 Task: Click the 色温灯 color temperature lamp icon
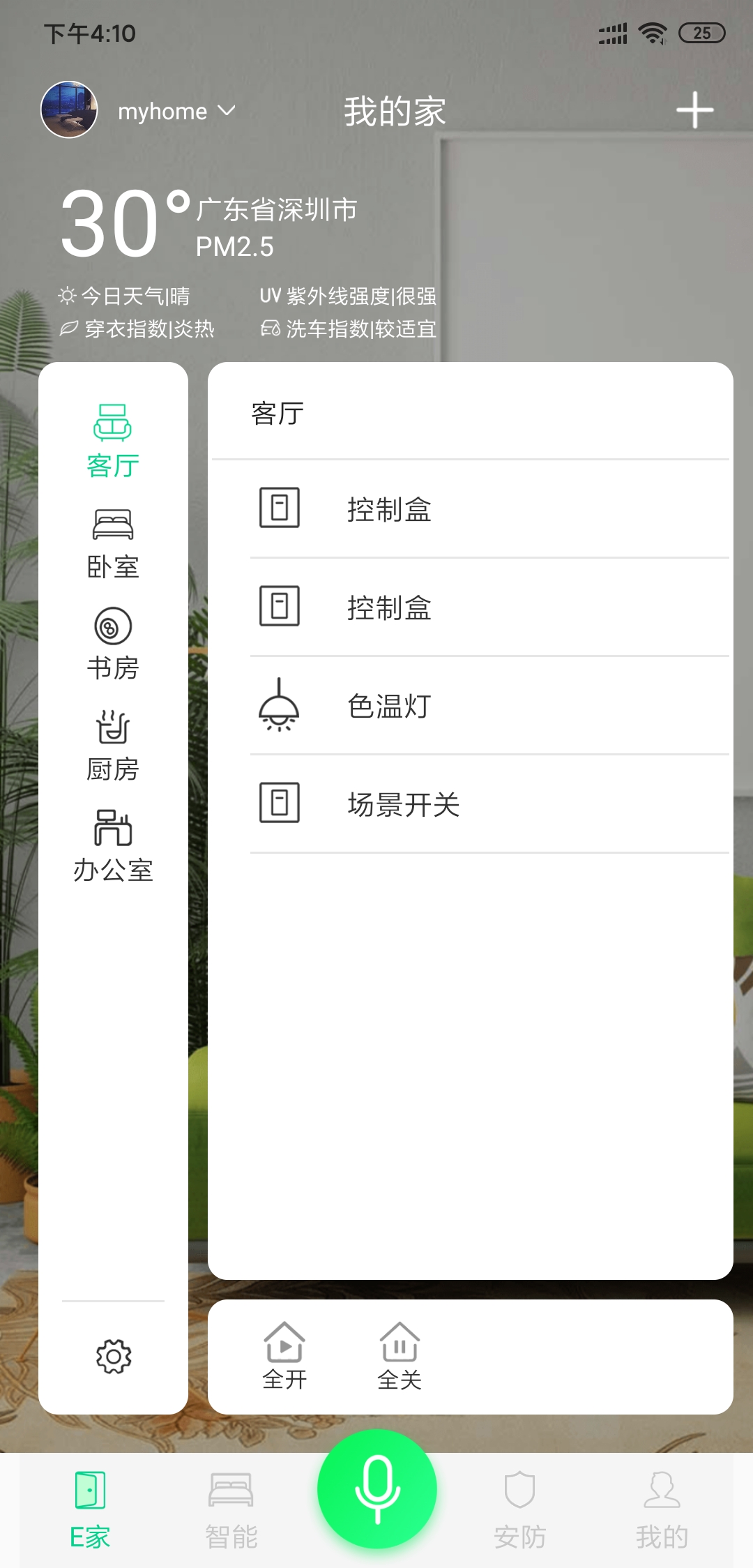click(280, 707)
